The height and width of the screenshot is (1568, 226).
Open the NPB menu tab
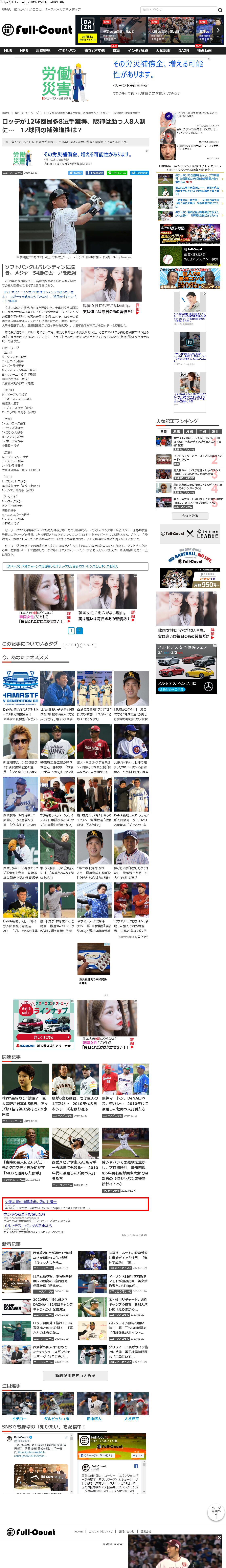24,50
